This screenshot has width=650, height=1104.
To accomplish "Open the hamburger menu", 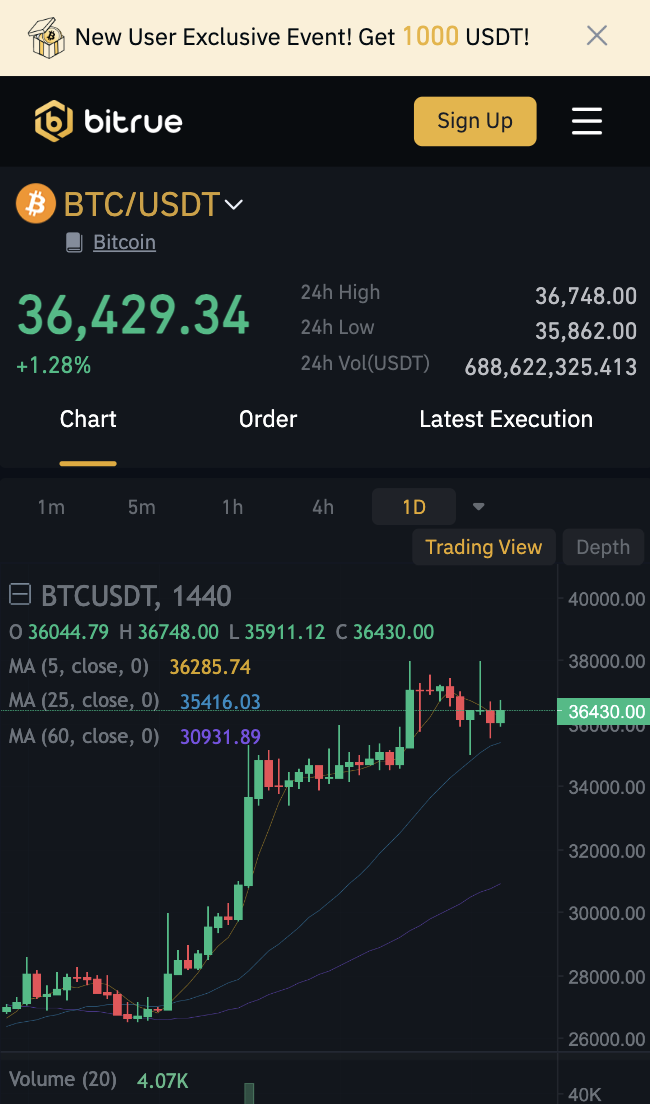I will [587, 121].
